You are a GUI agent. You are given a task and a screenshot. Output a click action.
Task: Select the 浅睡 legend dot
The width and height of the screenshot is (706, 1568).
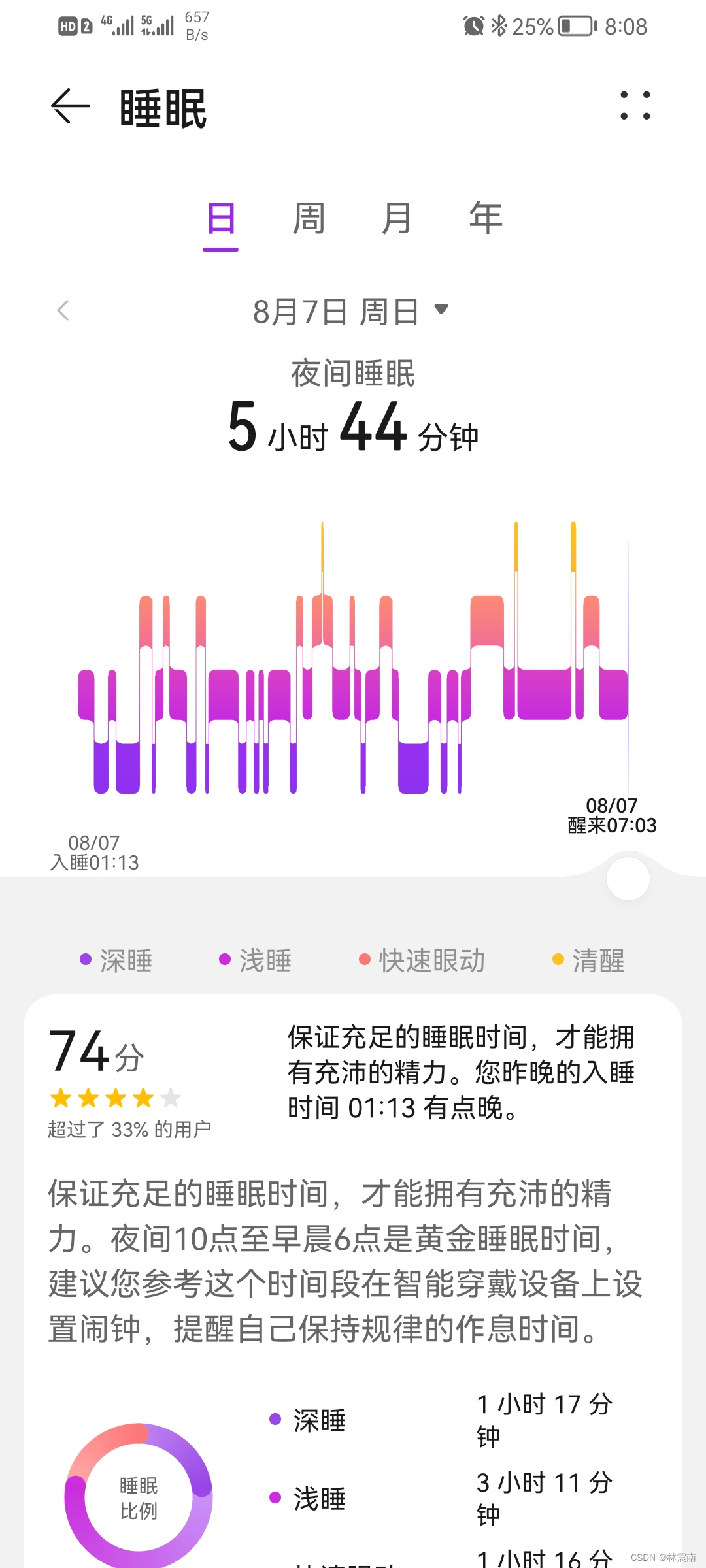pyautogui.click(x=226, y=960)
